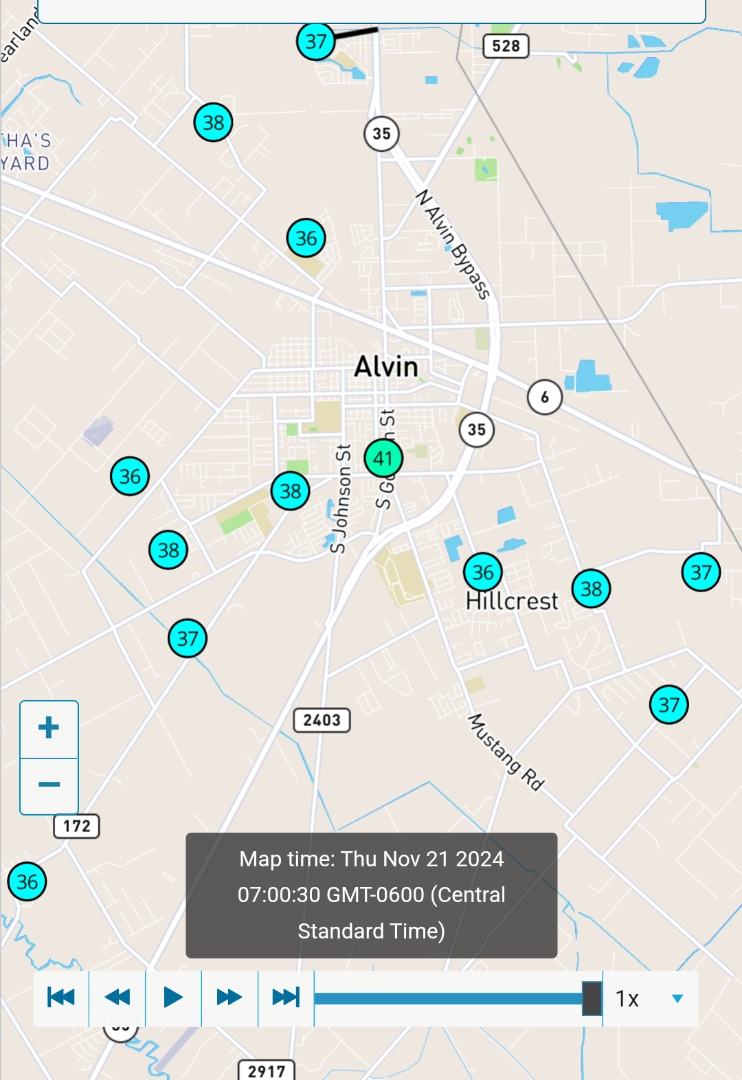Select the 36 marker near route 172

coord(27,882)
